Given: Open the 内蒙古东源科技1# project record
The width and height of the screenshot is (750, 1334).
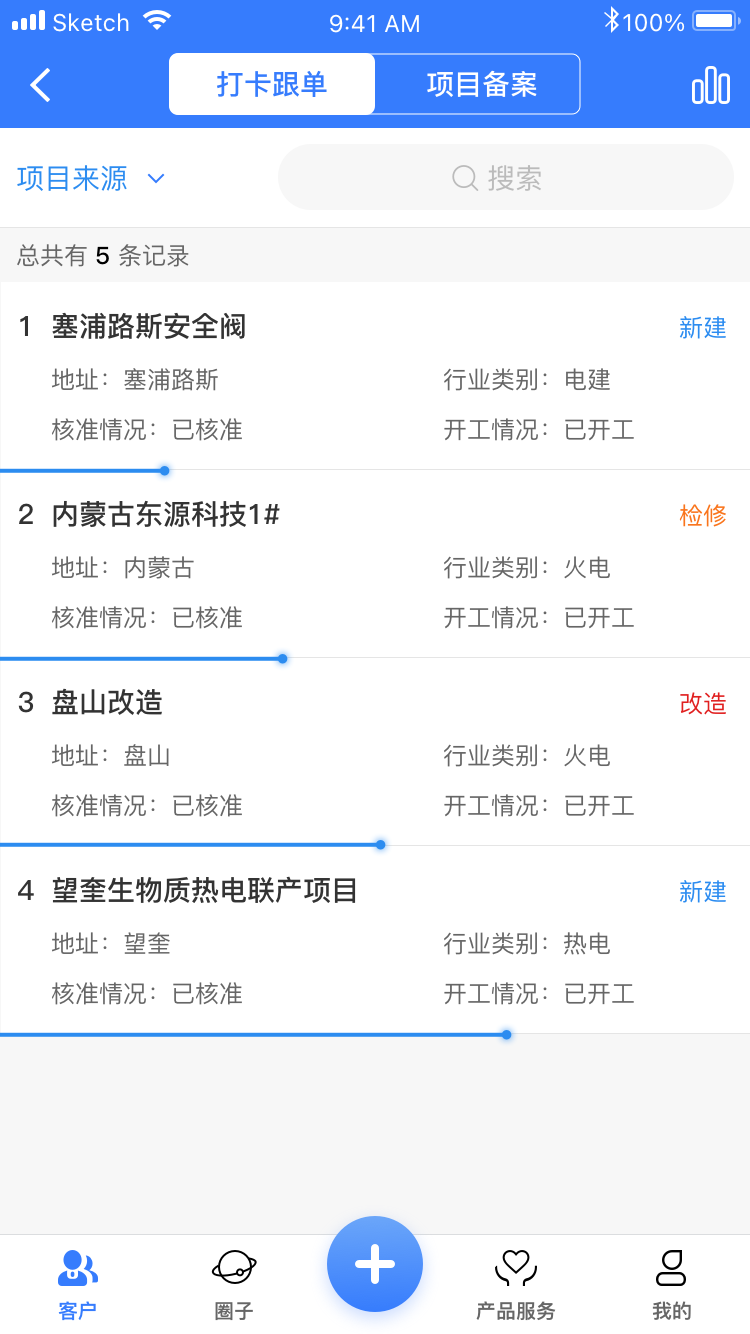Looking at the screenshot, I should 375,564.
